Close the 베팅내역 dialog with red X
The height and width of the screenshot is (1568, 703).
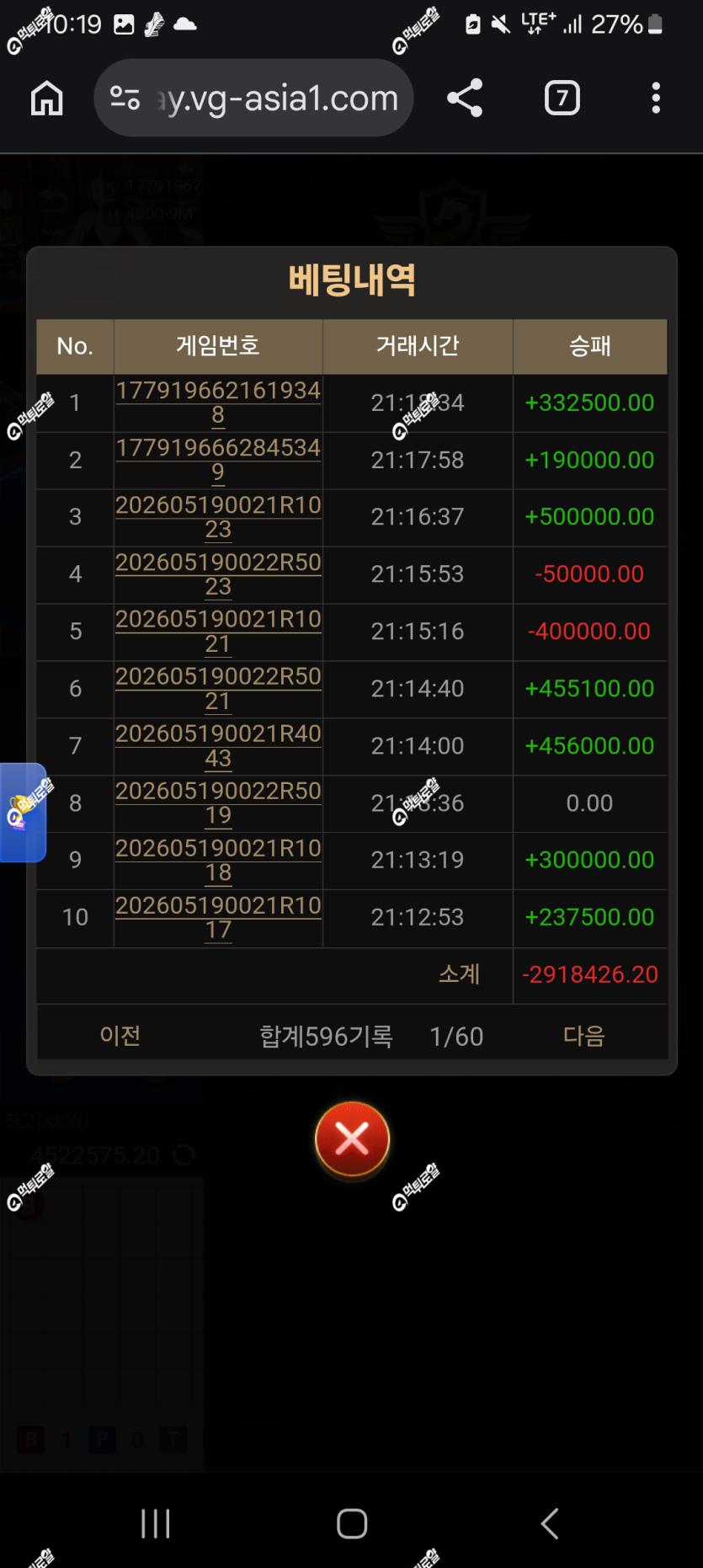pos(352,1139)
